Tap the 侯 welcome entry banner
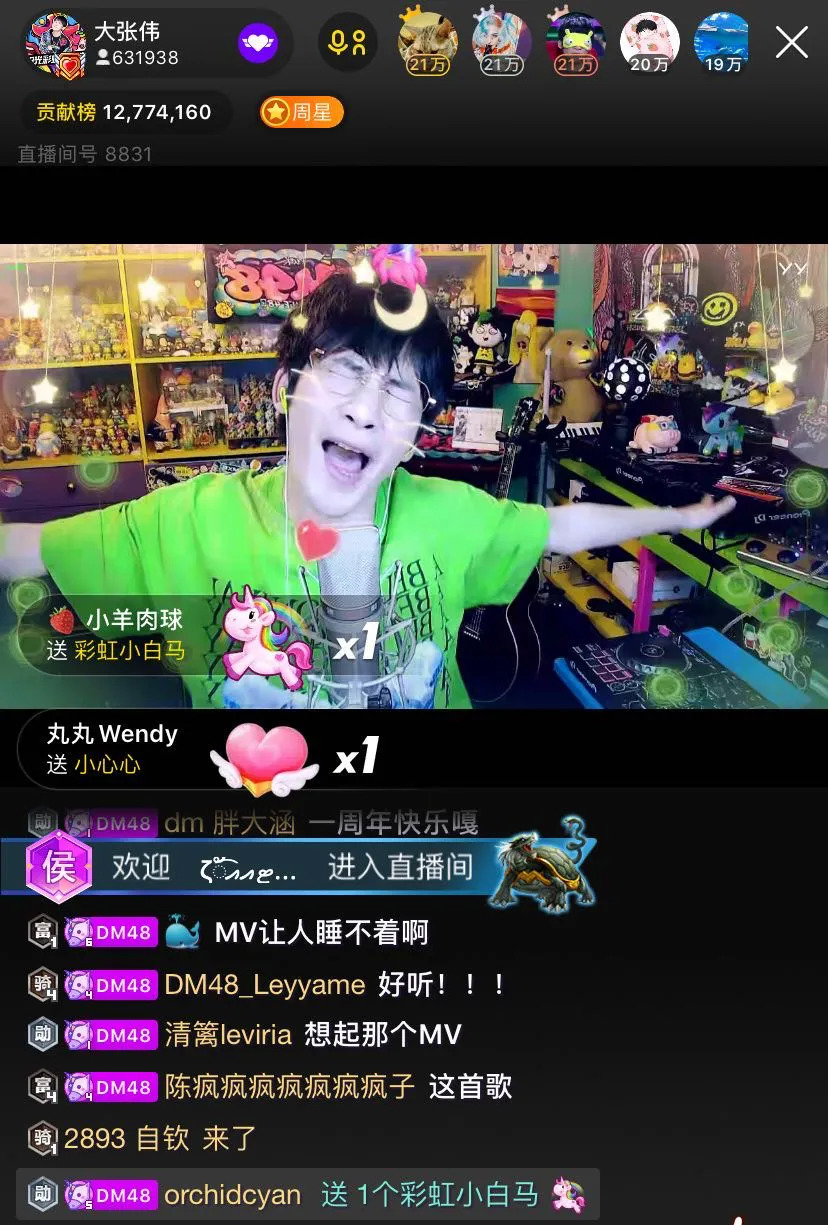The image size is (828, 1225). pos(300,866)
